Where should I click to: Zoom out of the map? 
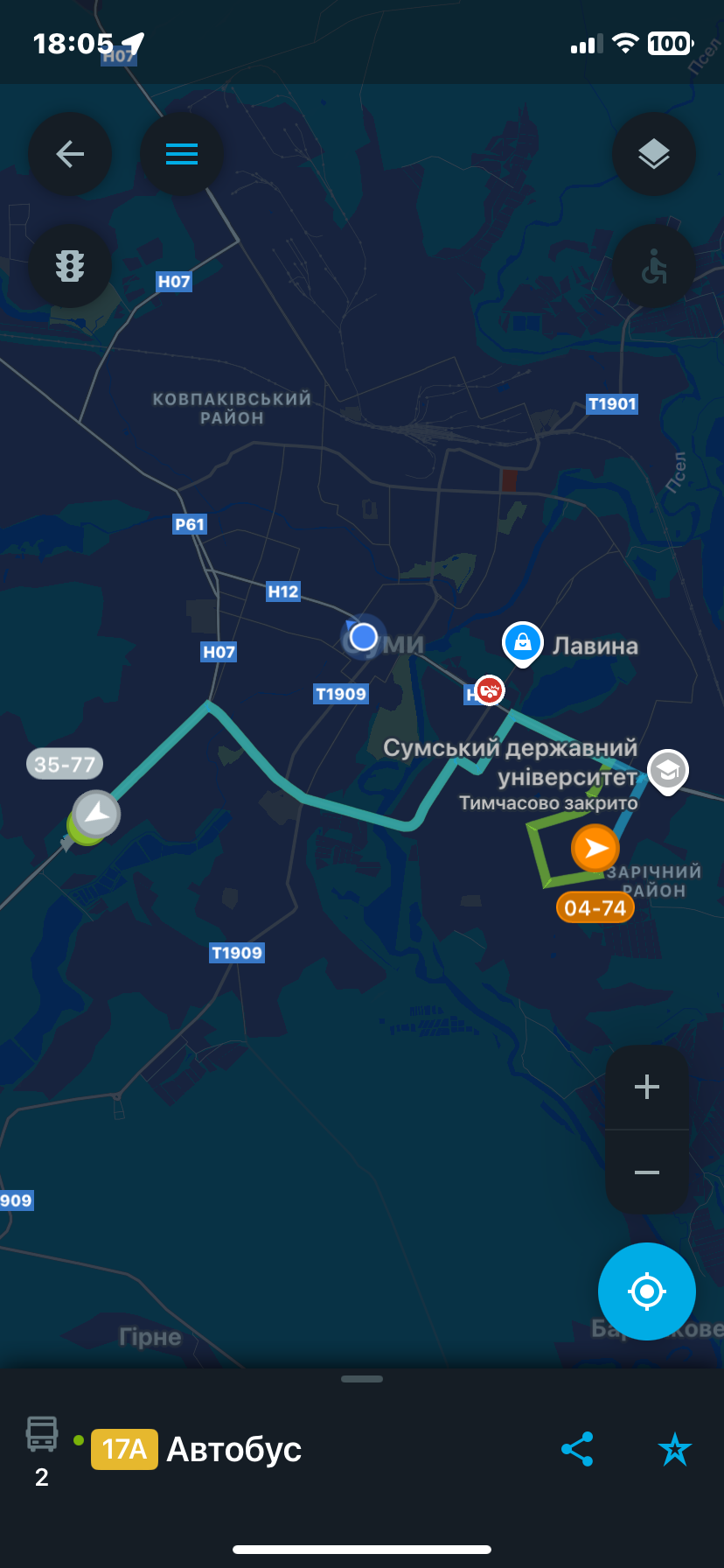click(x=647, y=1172)
